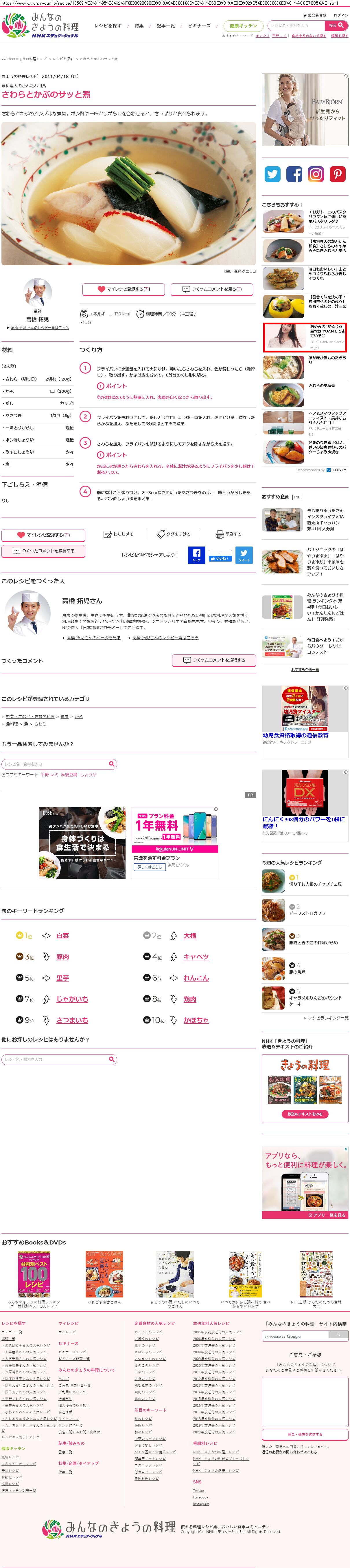
Task: Open 白菜 keyword in seasonal ranking
Action: (62, 935)
